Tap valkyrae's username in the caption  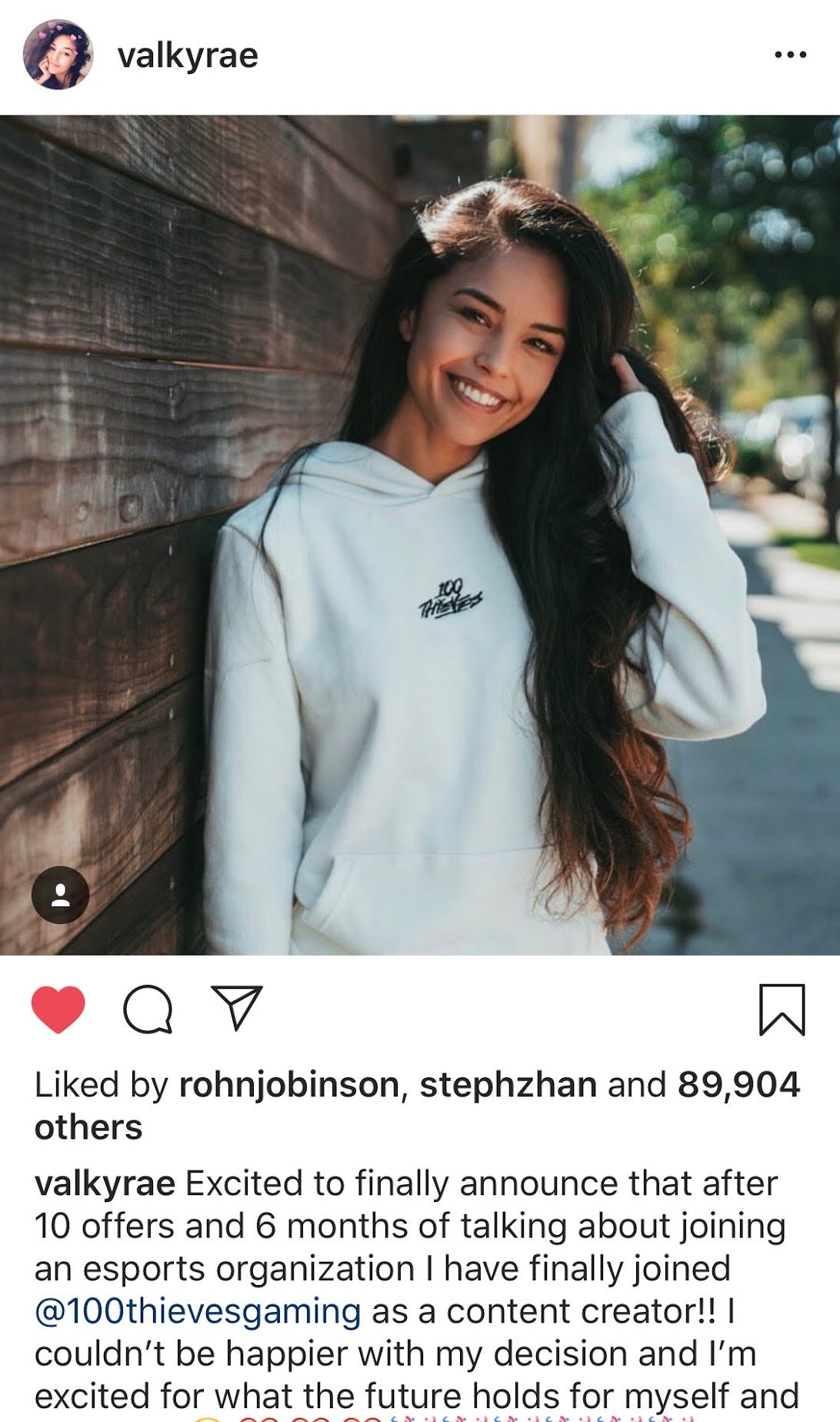[105, 1183]
